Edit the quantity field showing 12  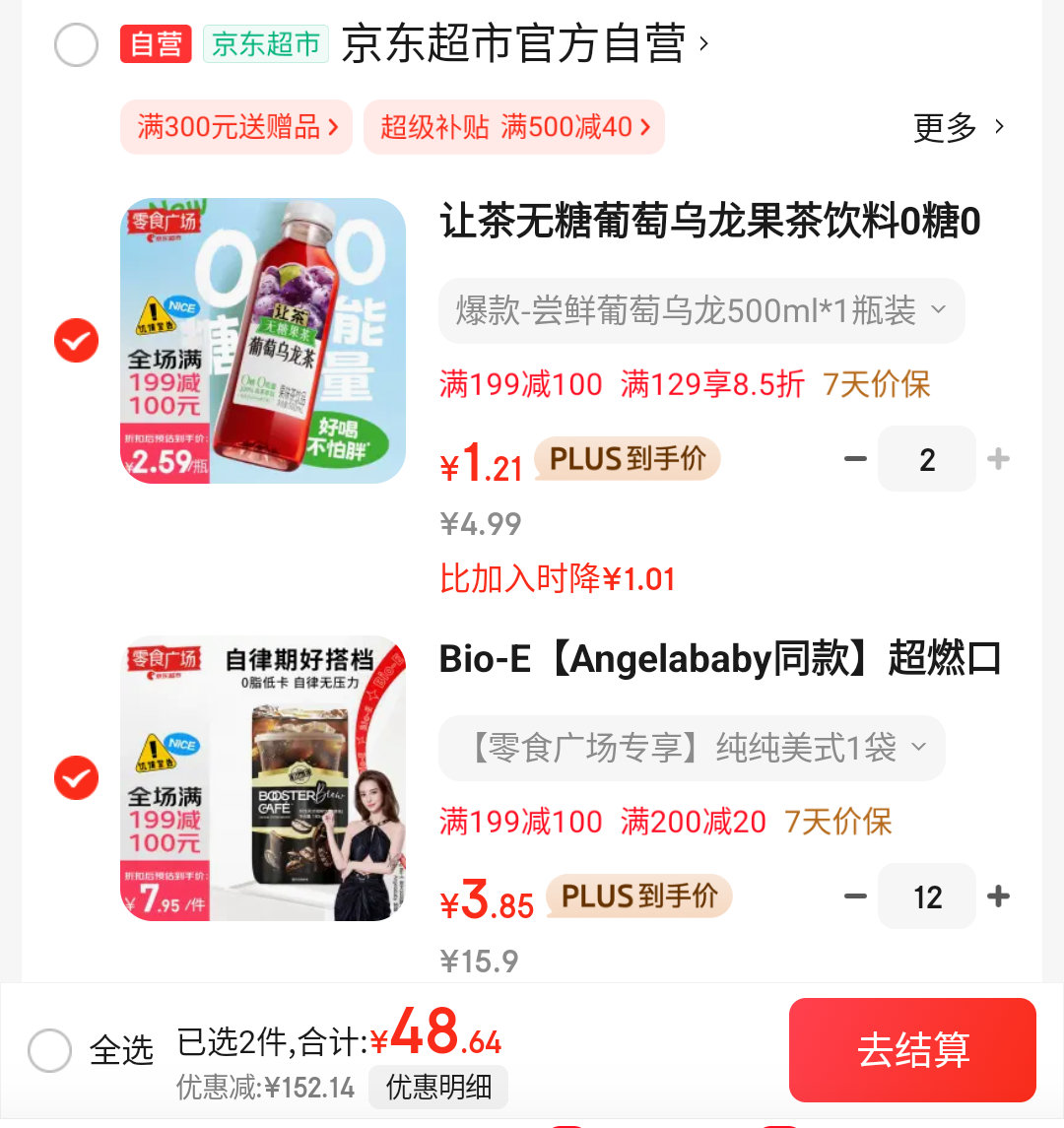(927, 896)
